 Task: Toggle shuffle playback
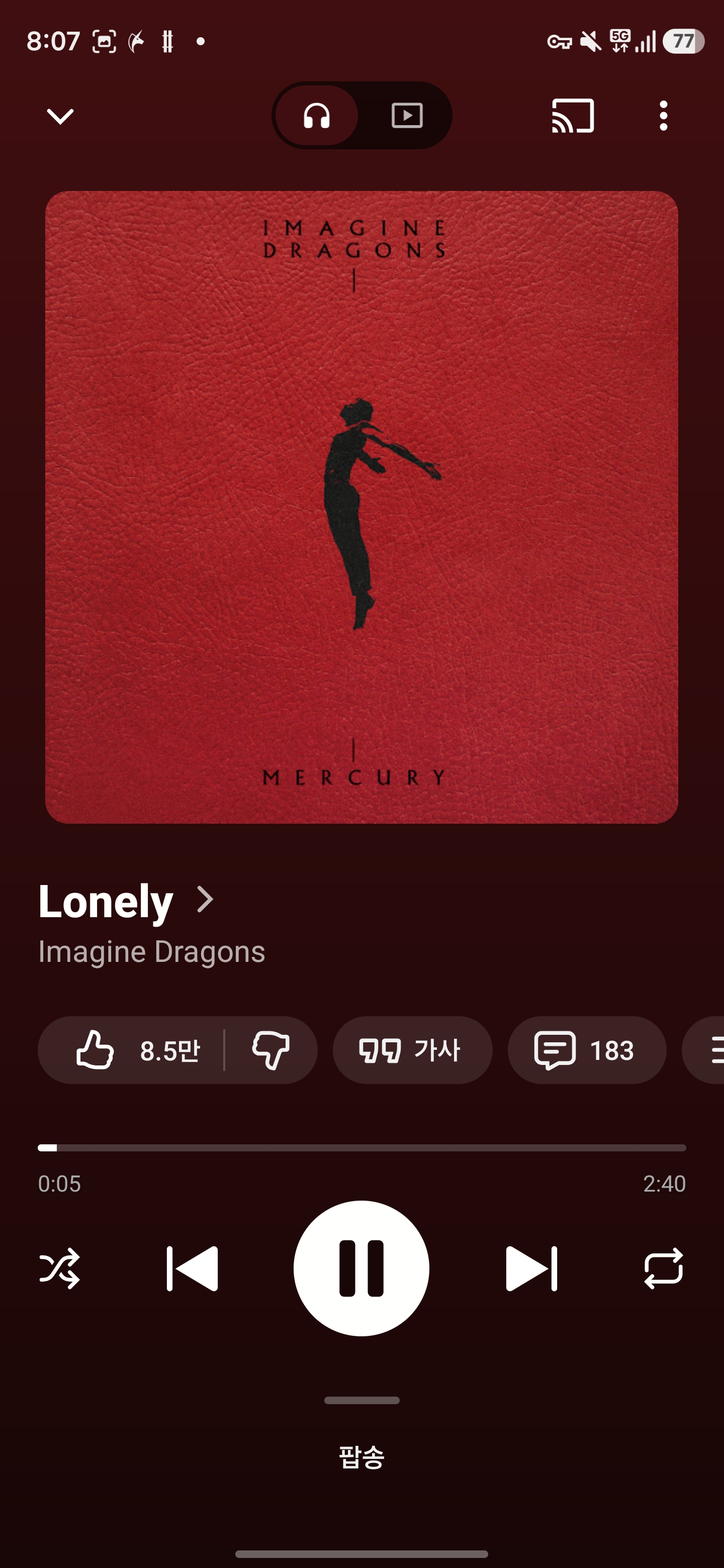click(60, 1268)
